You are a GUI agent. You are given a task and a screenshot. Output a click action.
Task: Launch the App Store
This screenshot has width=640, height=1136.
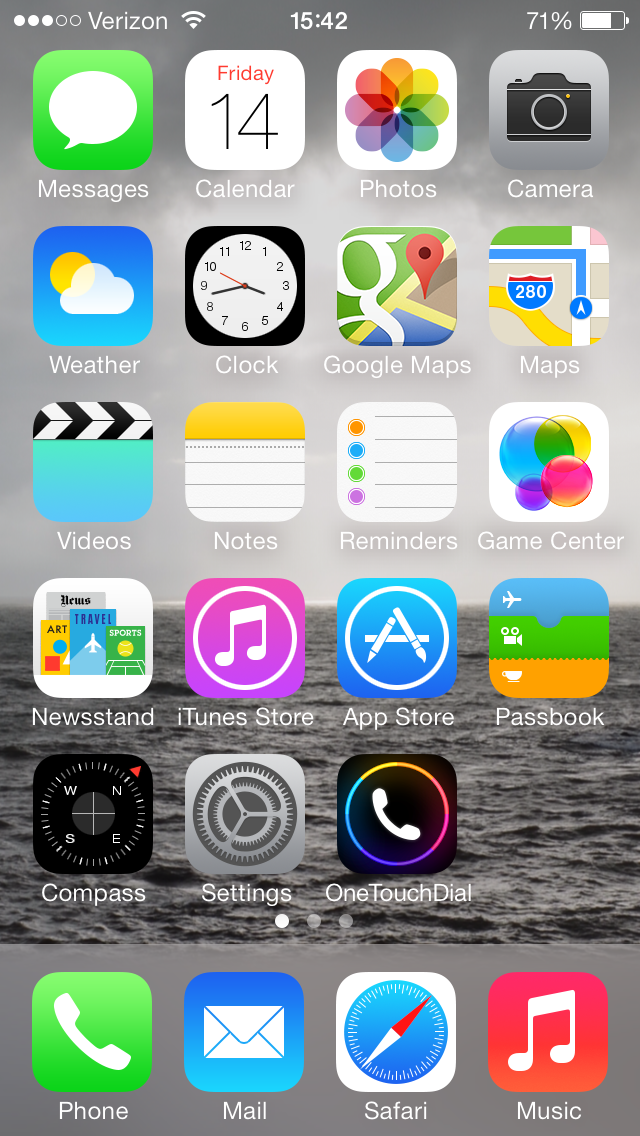pos(397,638)
